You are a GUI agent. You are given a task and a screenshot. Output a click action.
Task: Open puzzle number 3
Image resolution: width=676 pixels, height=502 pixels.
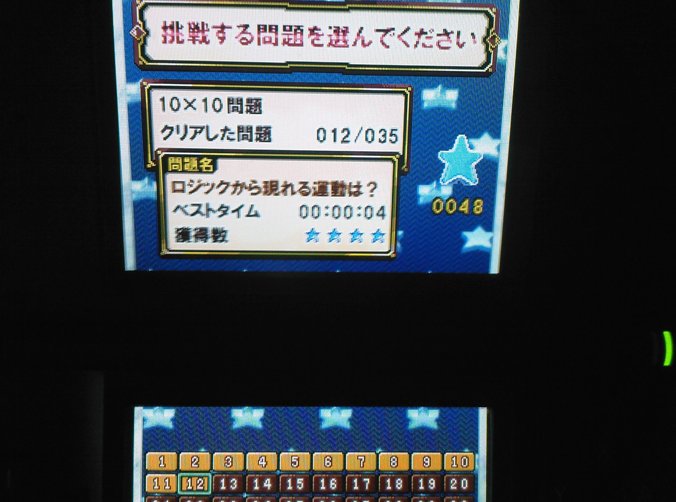click(228, 463)
